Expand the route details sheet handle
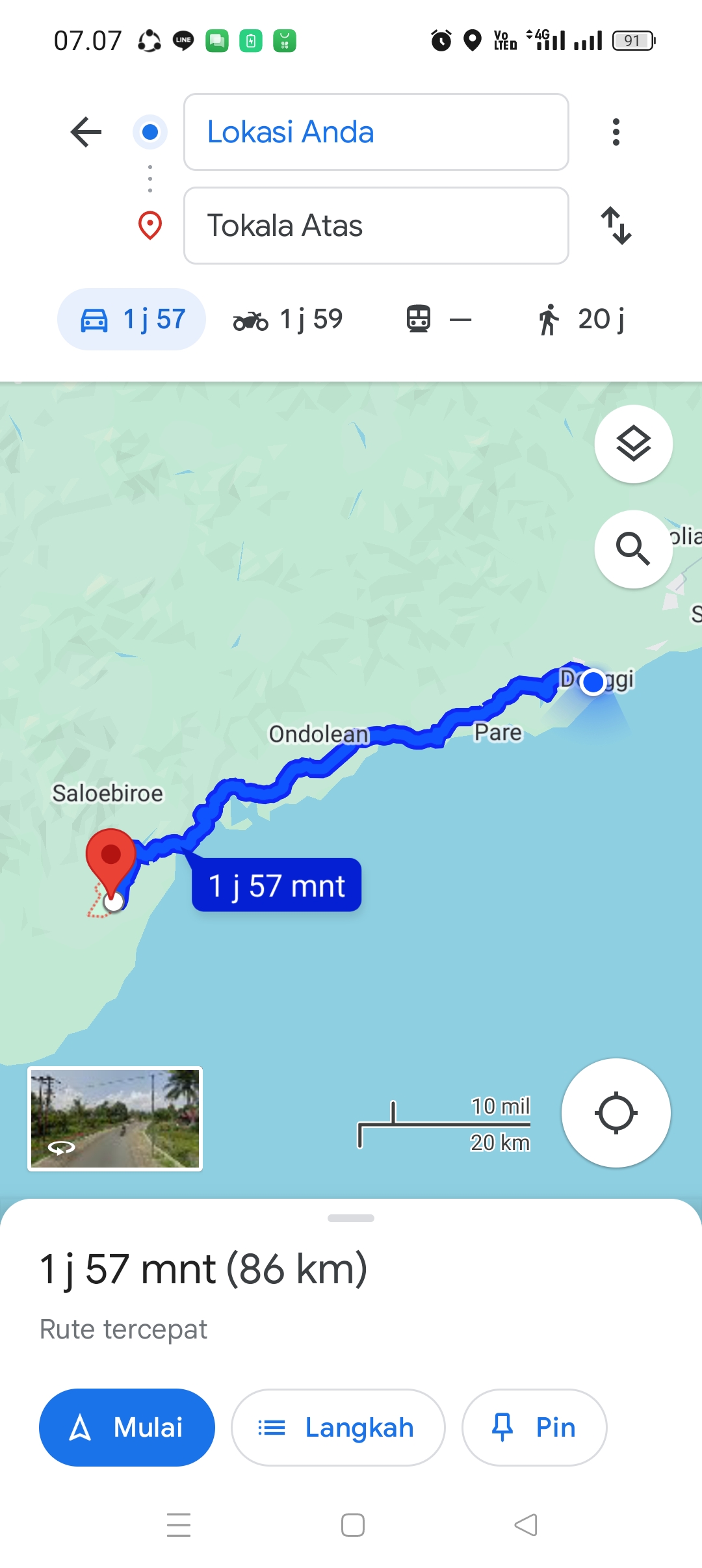Viewport: 702px width, 1568px height. point(351,1218)
